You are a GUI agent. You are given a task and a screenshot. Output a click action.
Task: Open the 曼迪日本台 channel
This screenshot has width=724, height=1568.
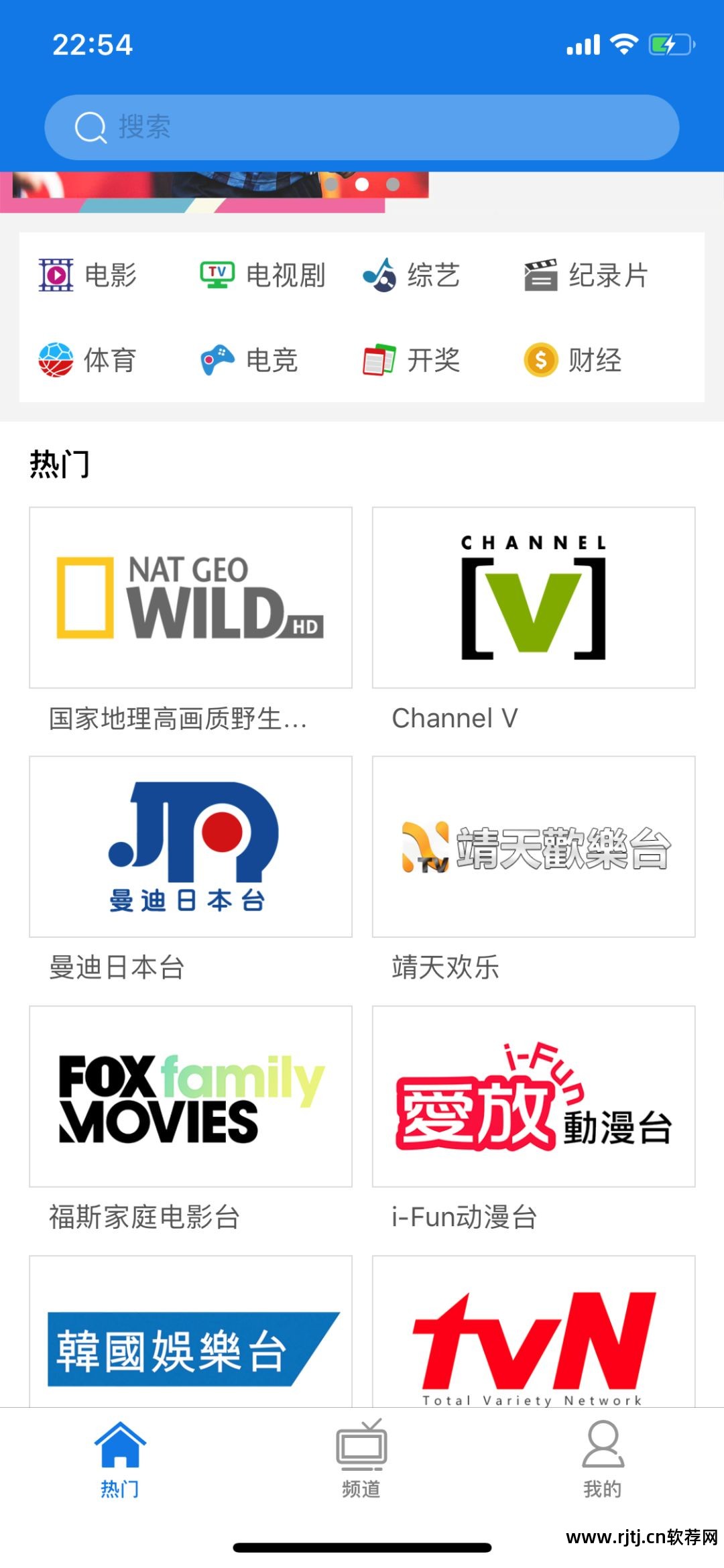pos(190,847)
